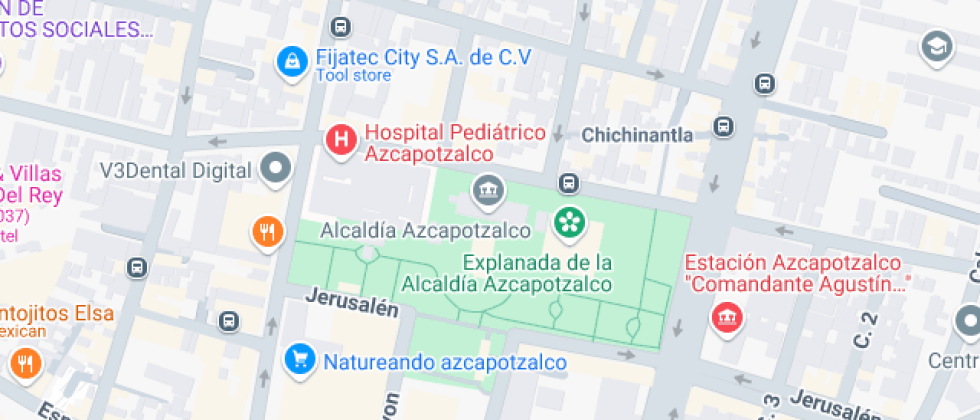Open the Chichinantla bus stop icon
Viewport: 980px width, 420px height.
[724, 126]
